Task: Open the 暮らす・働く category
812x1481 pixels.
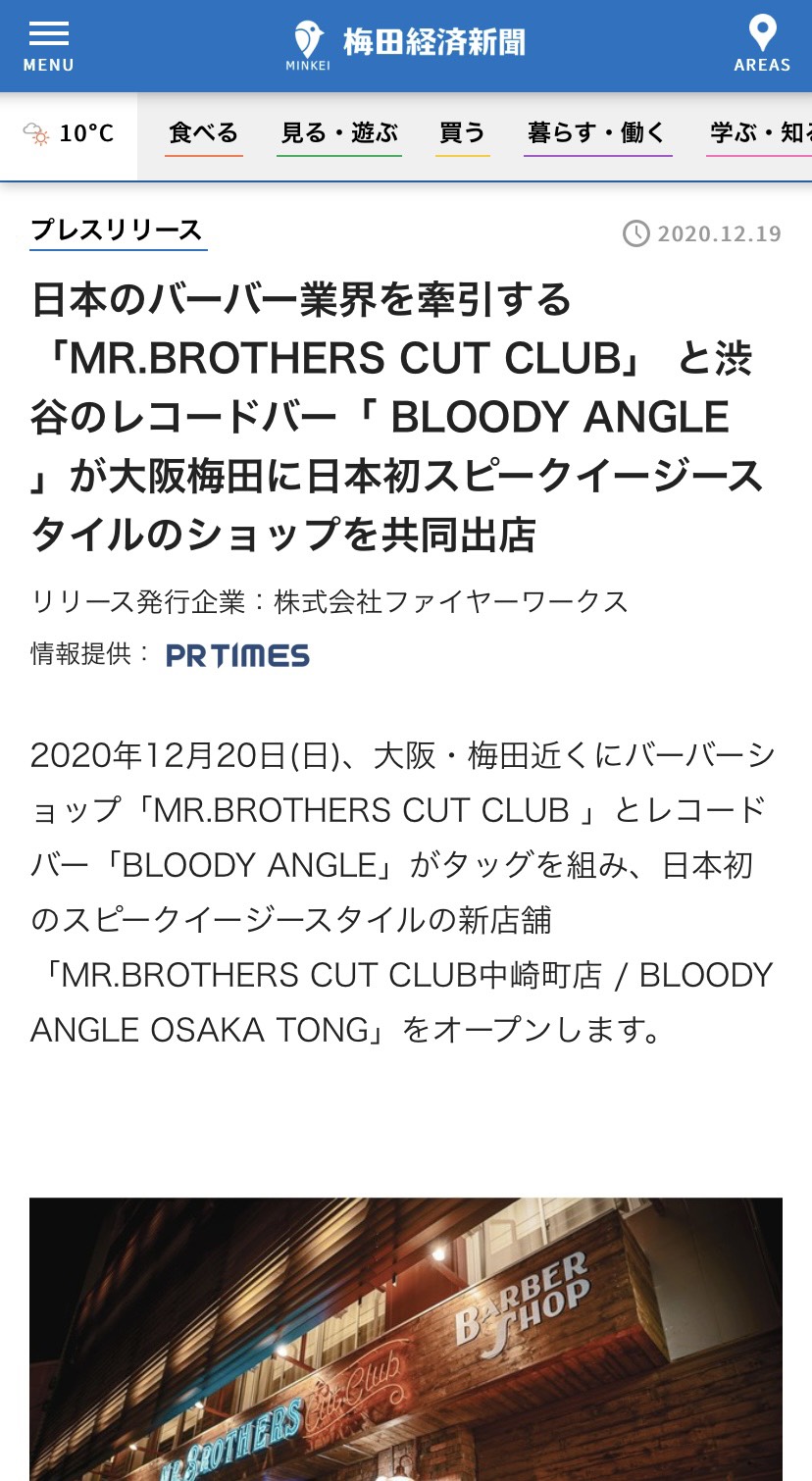Action: [597, 133]
